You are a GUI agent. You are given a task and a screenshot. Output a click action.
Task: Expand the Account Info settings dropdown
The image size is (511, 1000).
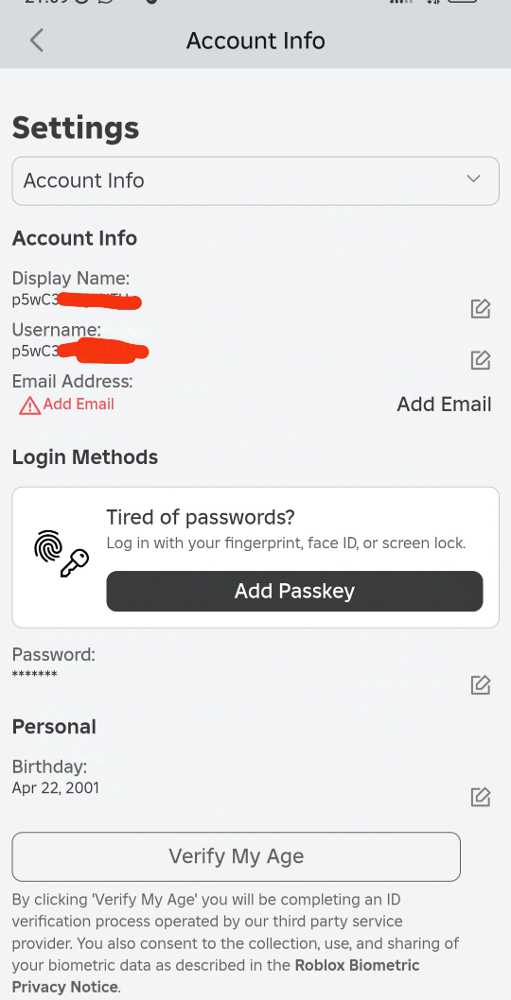[255, 180]
